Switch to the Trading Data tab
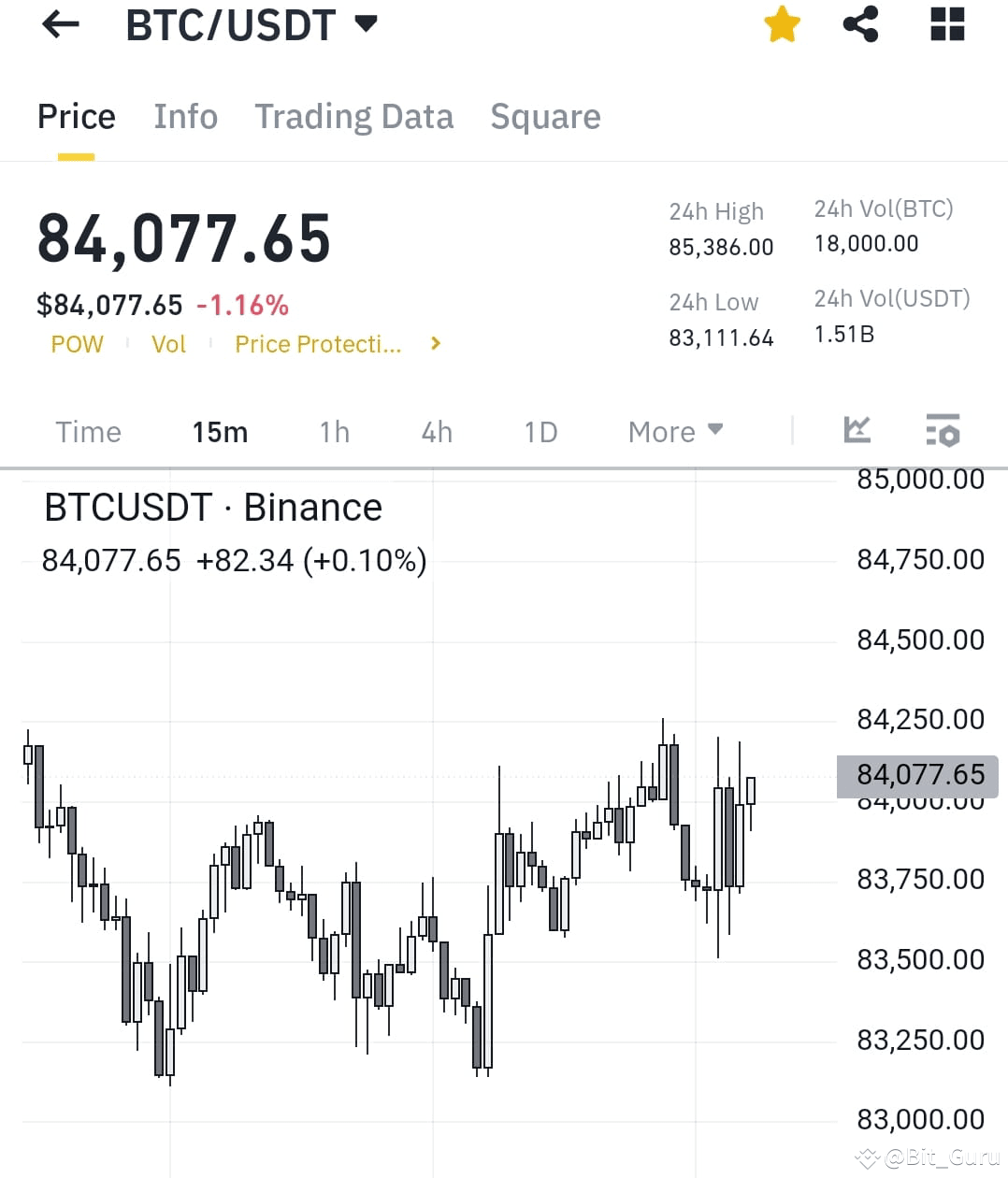This screenshot has width=1008, height=1178. 353,116
